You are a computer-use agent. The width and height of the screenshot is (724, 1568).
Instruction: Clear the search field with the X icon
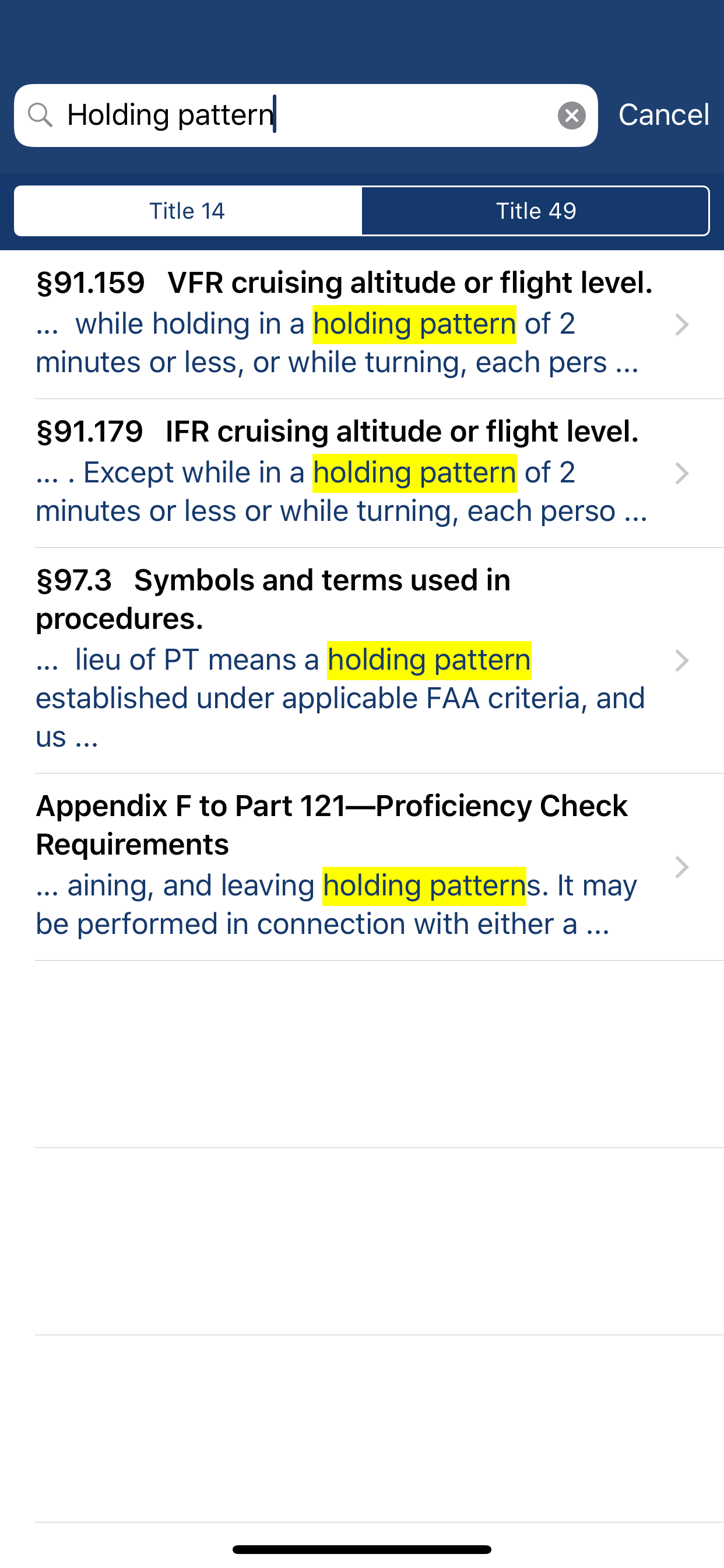tap(571, 115)
